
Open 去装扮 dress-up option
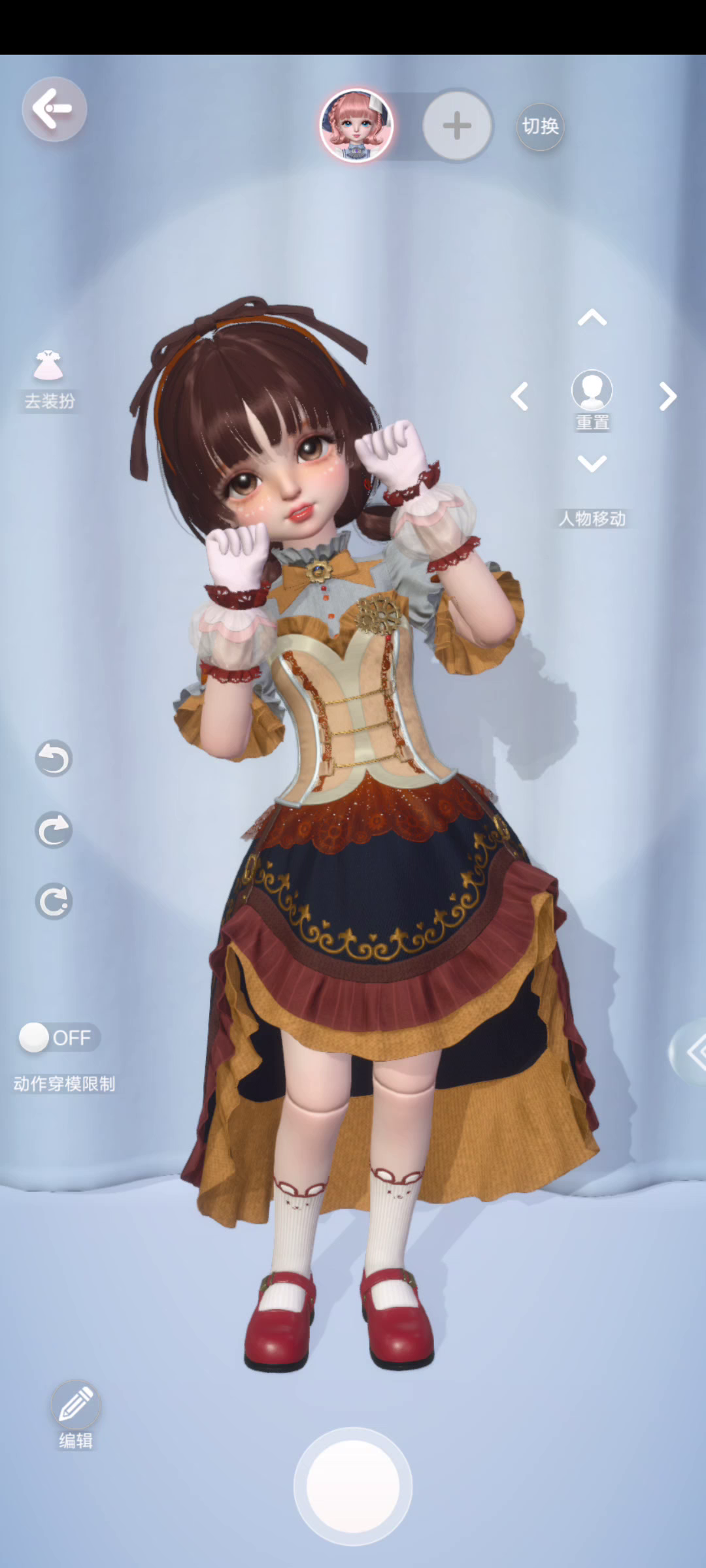49,380
